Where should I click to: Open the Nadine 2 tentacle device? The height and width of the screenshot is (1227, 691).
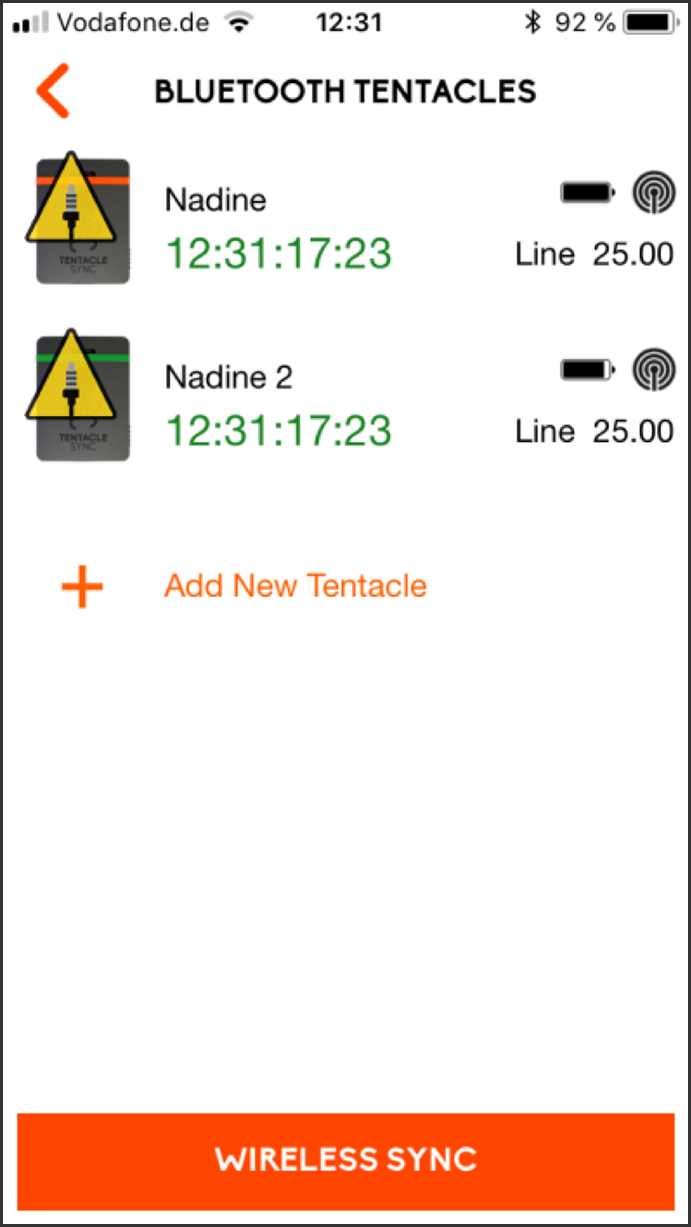point(346,399)
